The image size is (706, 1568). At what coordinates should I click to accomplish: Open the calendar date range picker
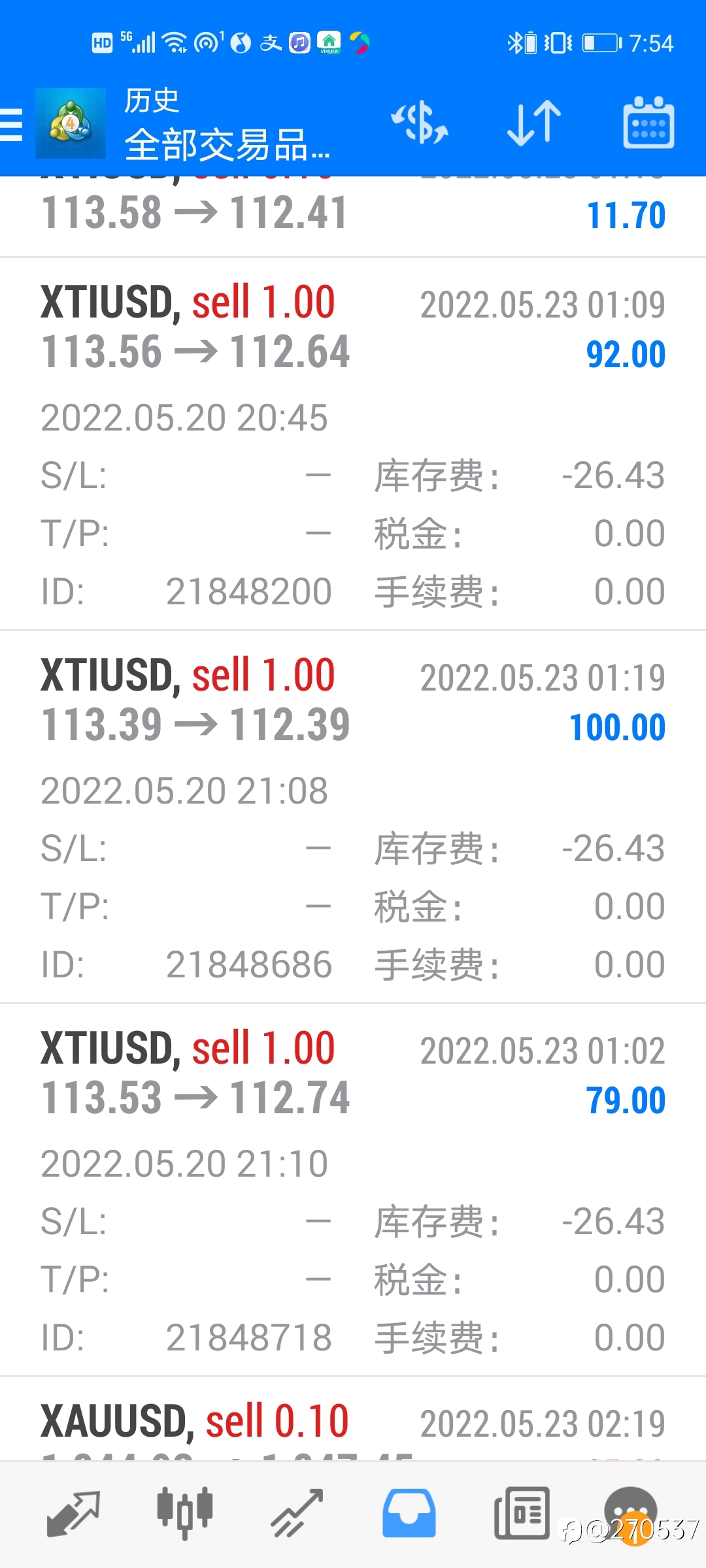pyautogui.click(x=648, y=122)
